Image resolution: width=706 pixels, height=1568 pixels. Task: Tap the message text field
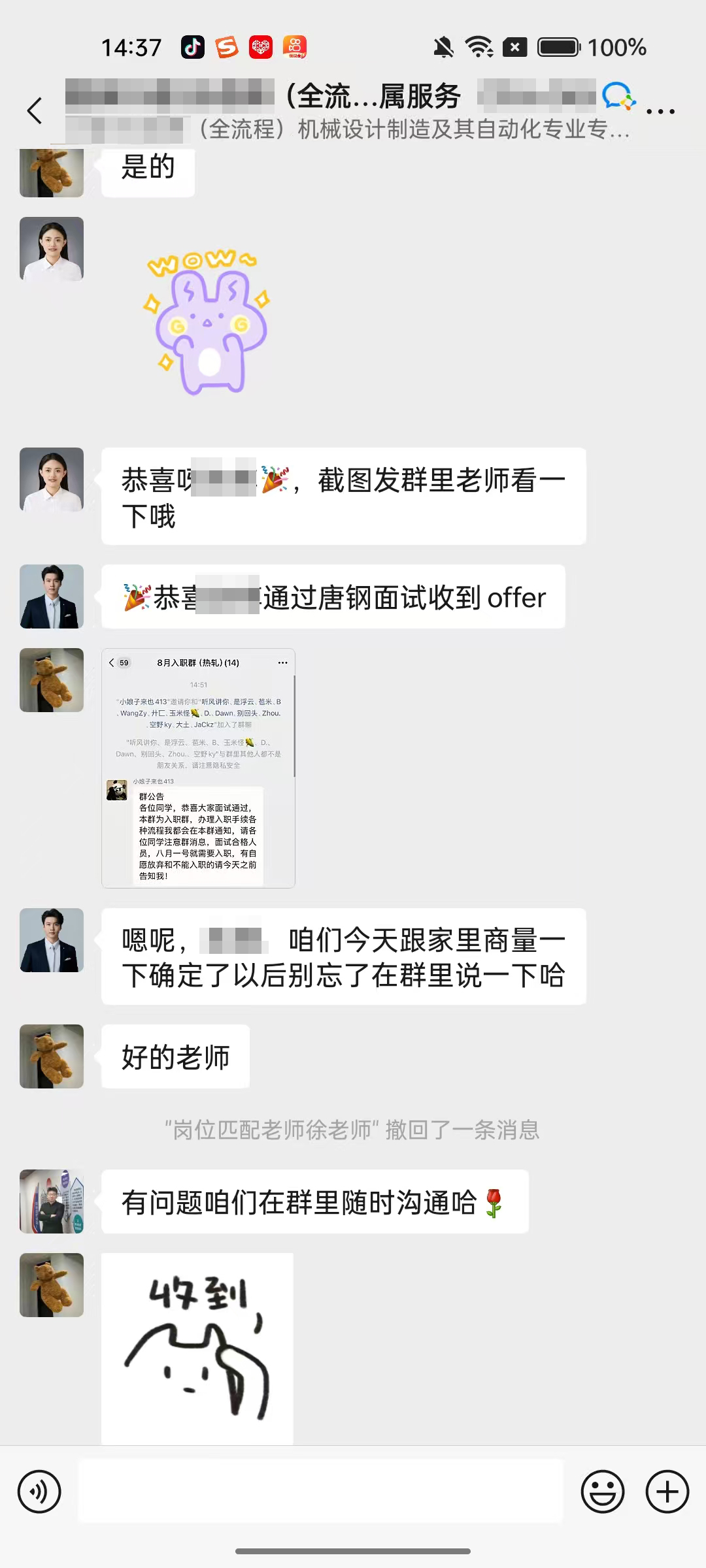pos(320,1492)
